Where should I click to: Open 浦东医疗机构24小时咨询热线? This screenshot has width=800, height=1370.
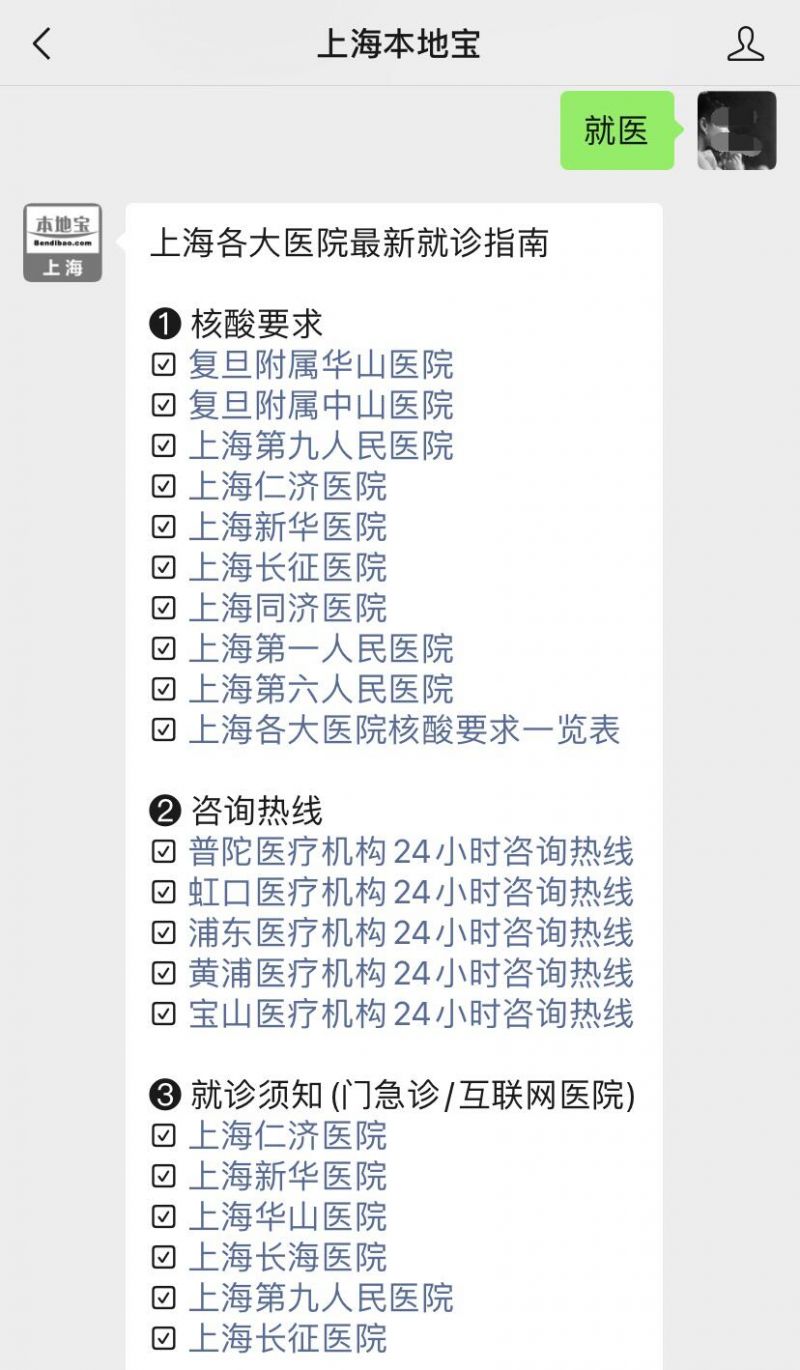tap(411, 933)
